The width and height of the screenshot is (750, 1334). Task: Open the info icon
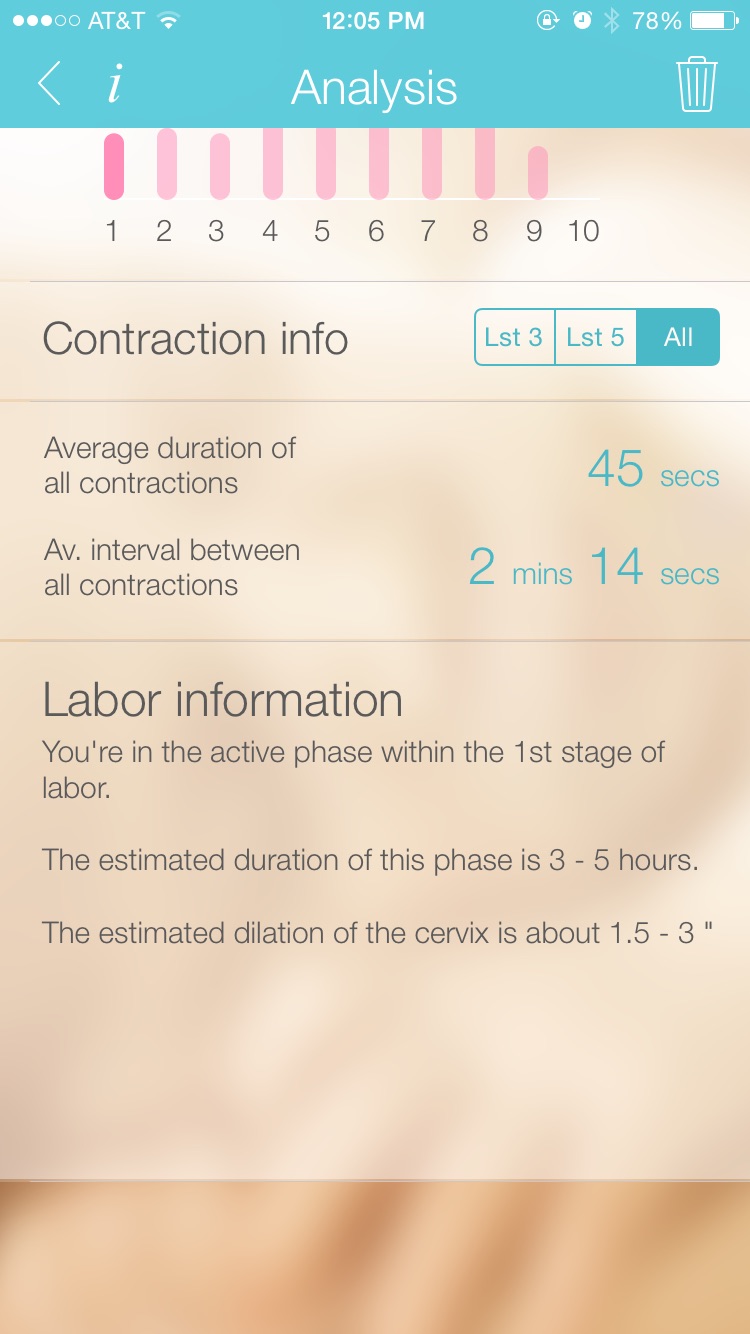(x=114, y=84)
